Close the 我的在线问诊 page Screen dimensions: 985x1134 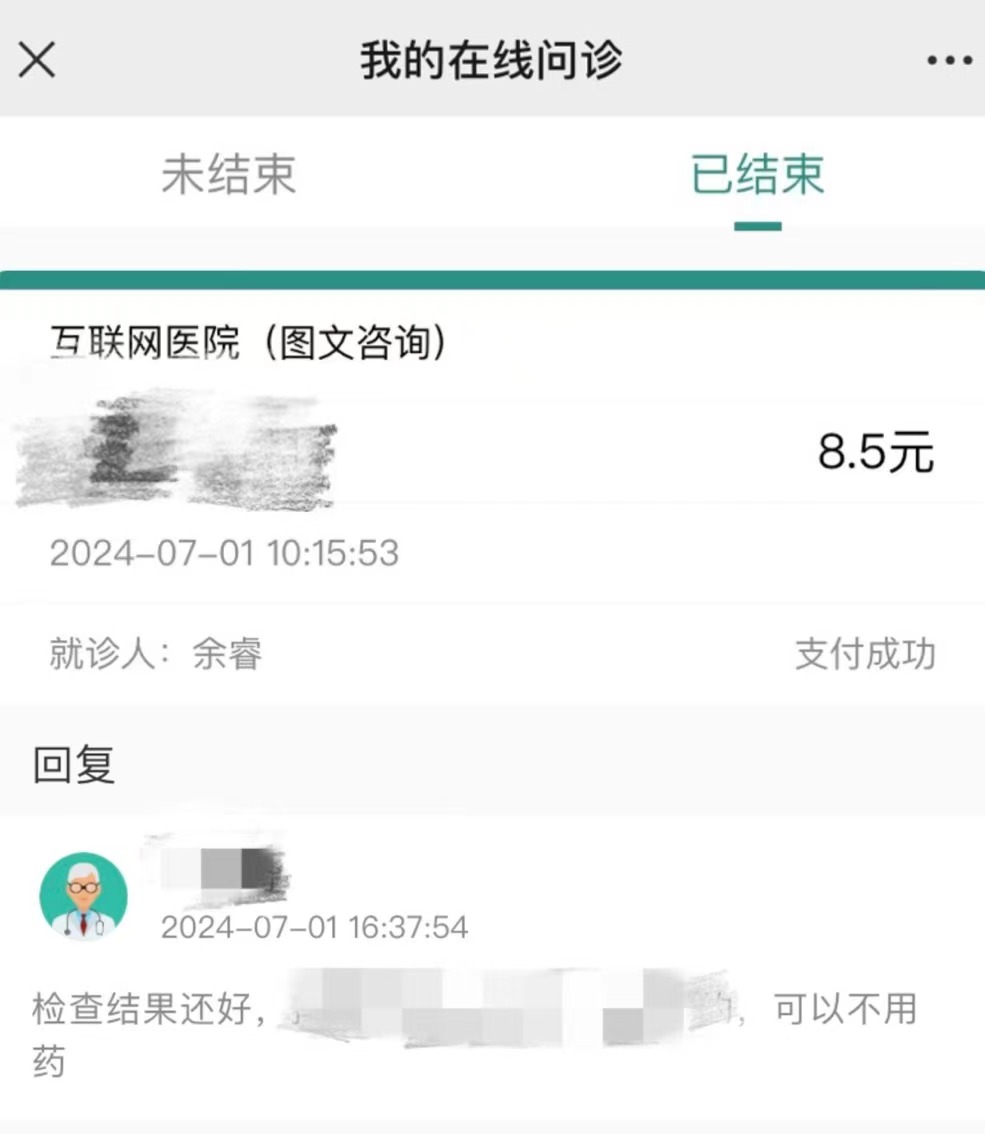click(x=37, y=60)
